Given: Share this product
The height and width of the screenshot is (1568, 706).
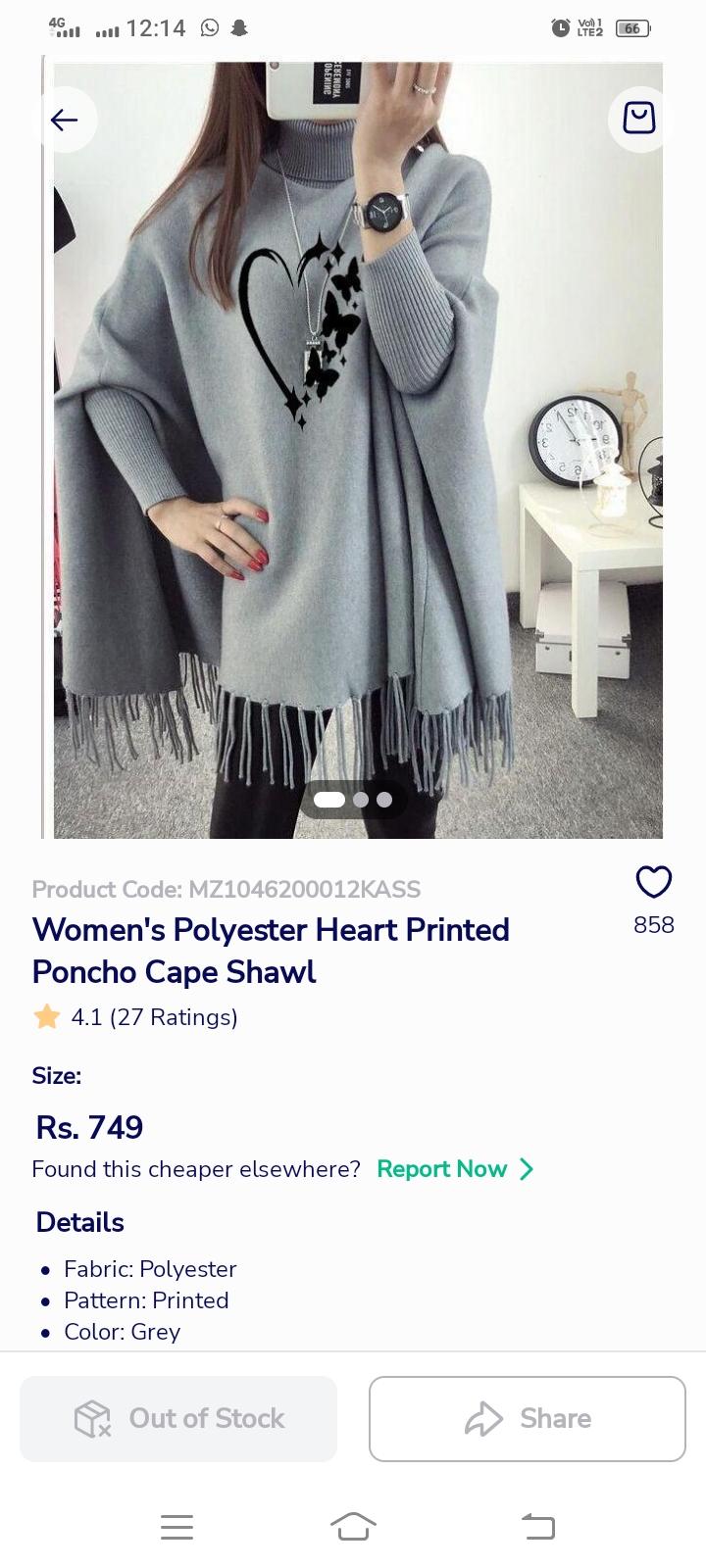Looking at the screenshot, I should 527,1418.
